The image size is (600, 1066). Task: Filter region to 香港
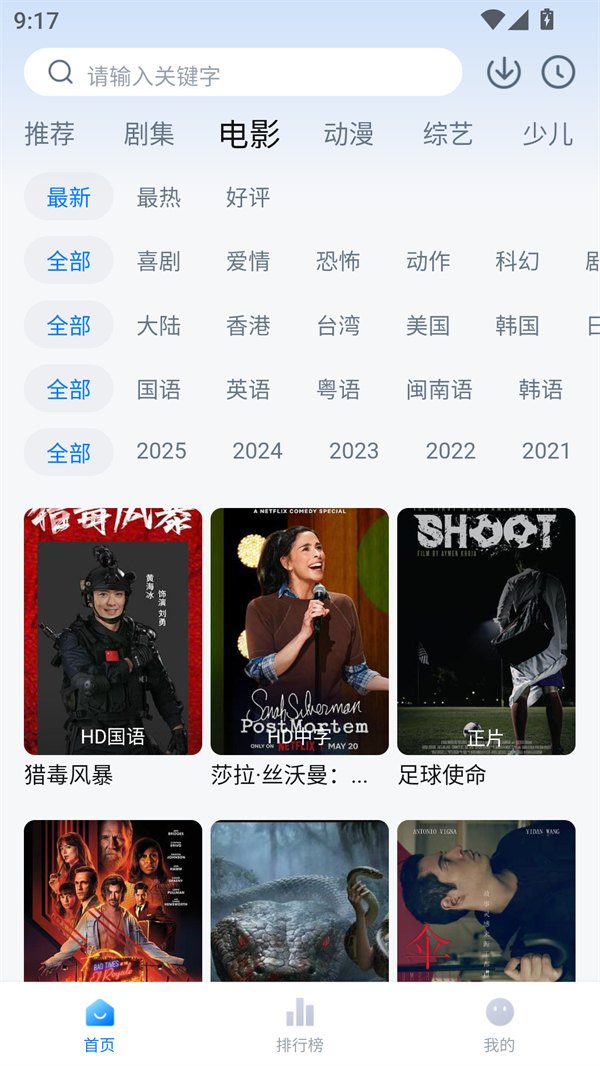[x=248, y=325]
